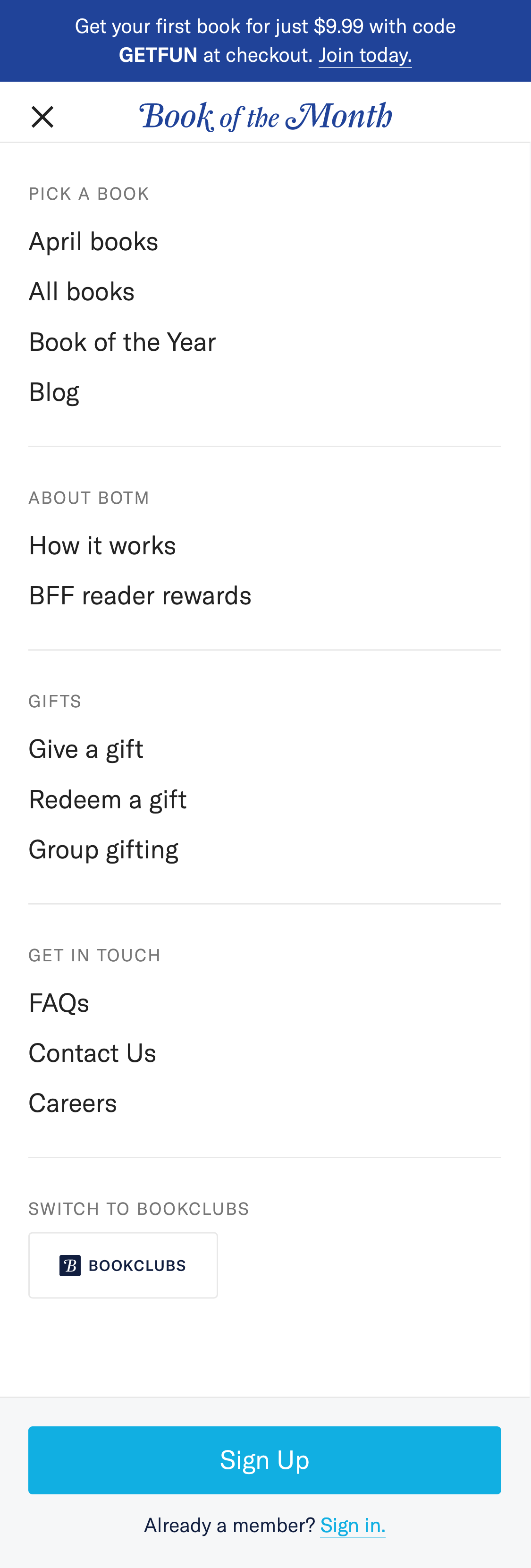Select the GETFUN promo banner
Image resolution: width=531 pixels, height=1568 pixels.
[x=265, y=40]
